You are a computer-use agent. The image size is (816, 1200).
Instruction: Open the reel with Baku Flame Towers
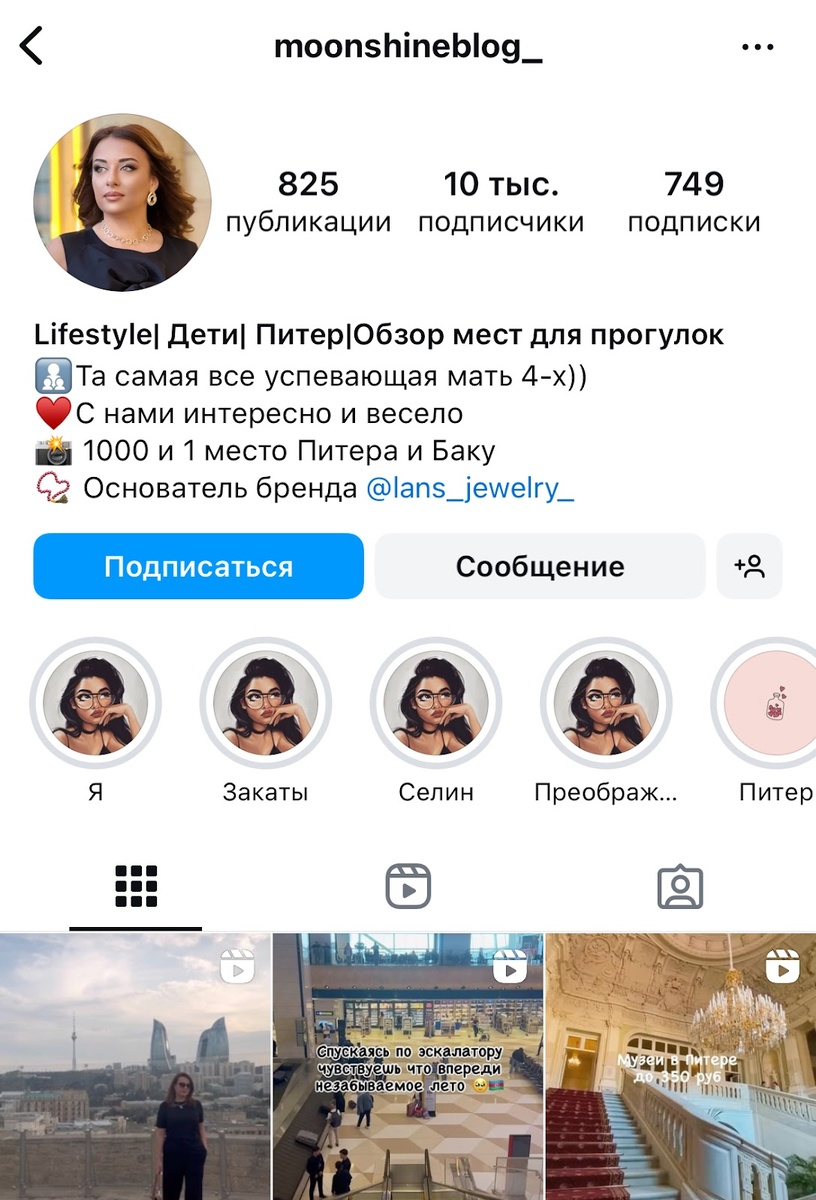click(135, 1066)
